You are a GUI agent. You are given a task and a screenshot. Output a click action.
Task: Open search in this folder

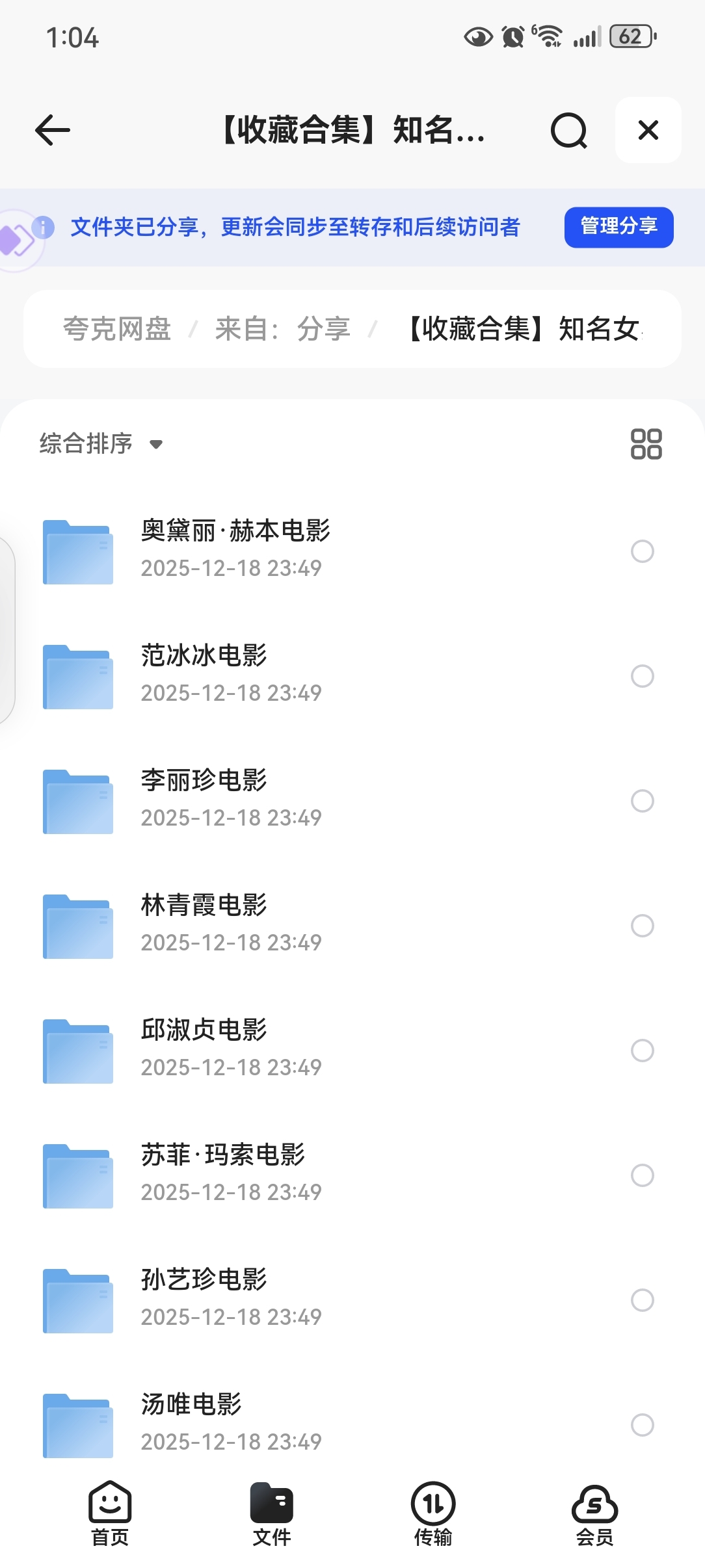coord(568,130)
